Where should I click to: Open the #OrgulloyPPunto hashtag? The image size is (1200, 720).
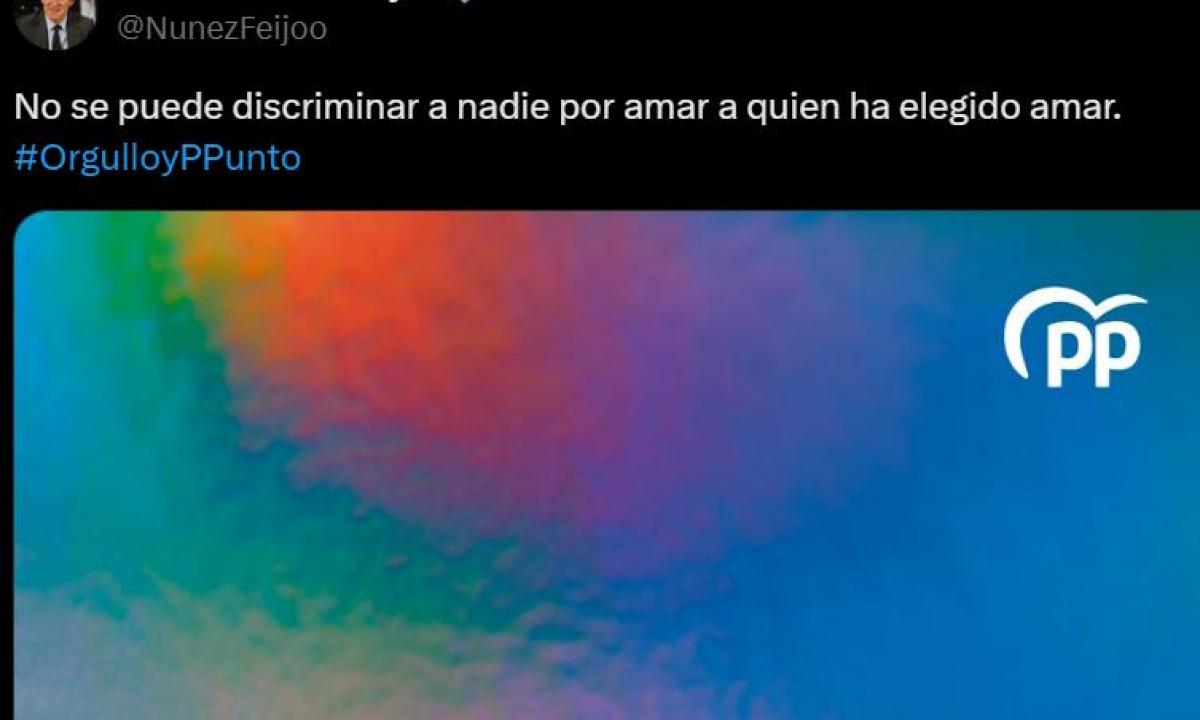coord(158,159)
